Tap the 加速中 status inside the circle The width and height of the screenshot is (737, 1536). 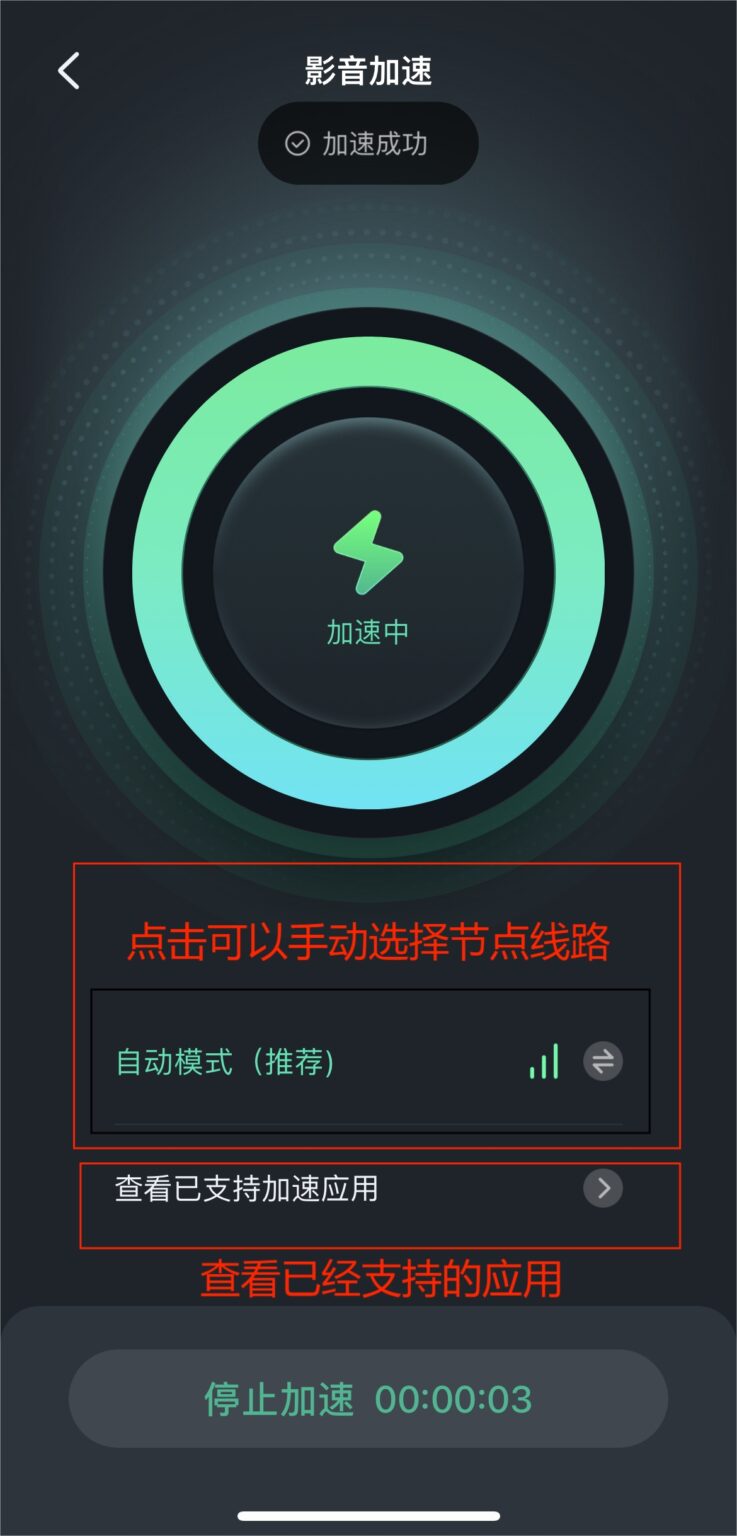pos(368,630)
